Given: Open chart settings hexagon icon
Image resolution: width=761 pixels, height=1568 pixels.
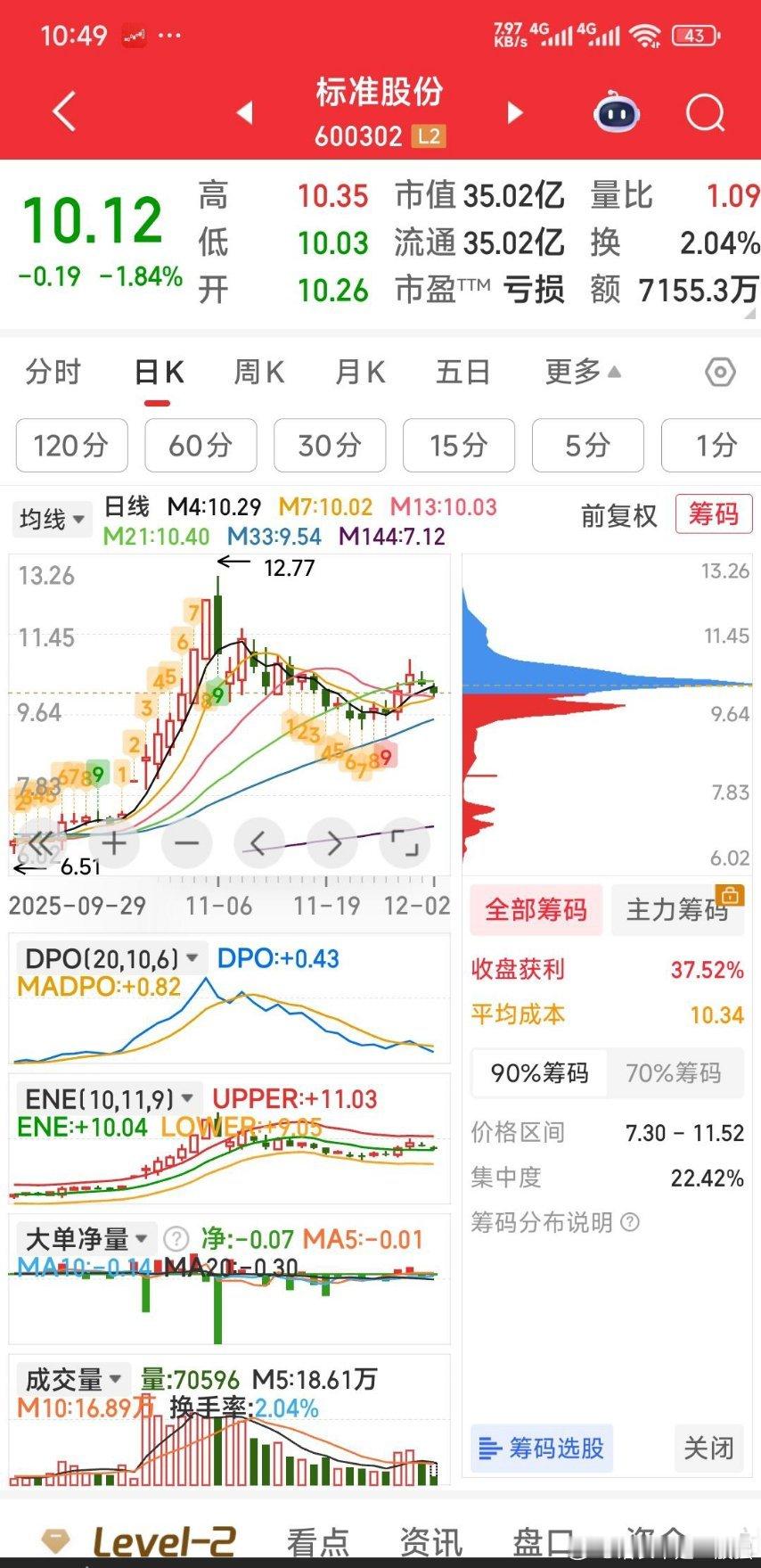Looking at the screenshot, I should coord(720,372).
